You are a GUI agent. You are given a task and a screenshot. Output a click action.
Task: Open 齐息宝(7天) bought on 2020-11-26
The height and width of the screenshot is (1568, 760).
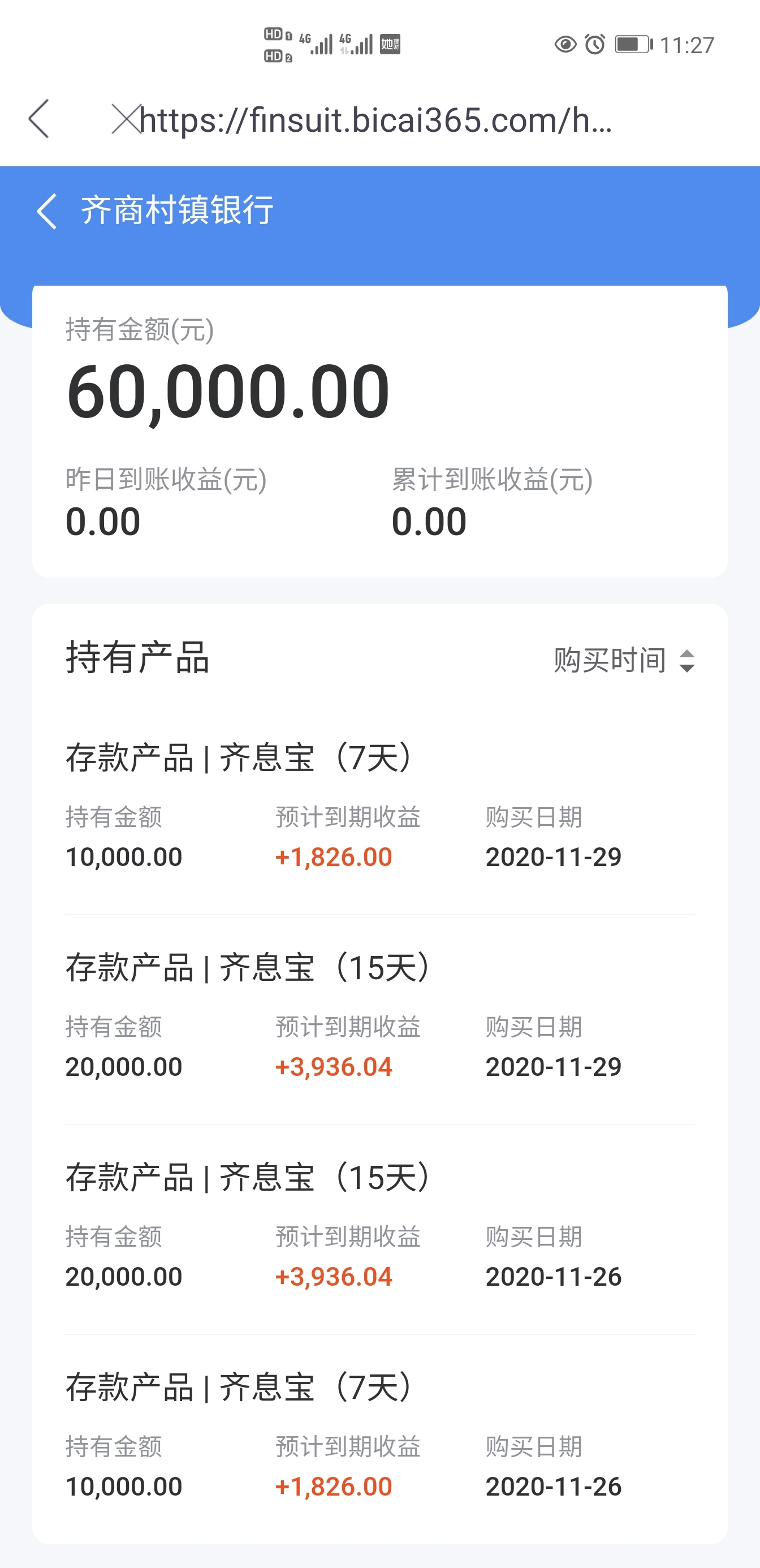pyautogui.click(x=379, y=1439)
